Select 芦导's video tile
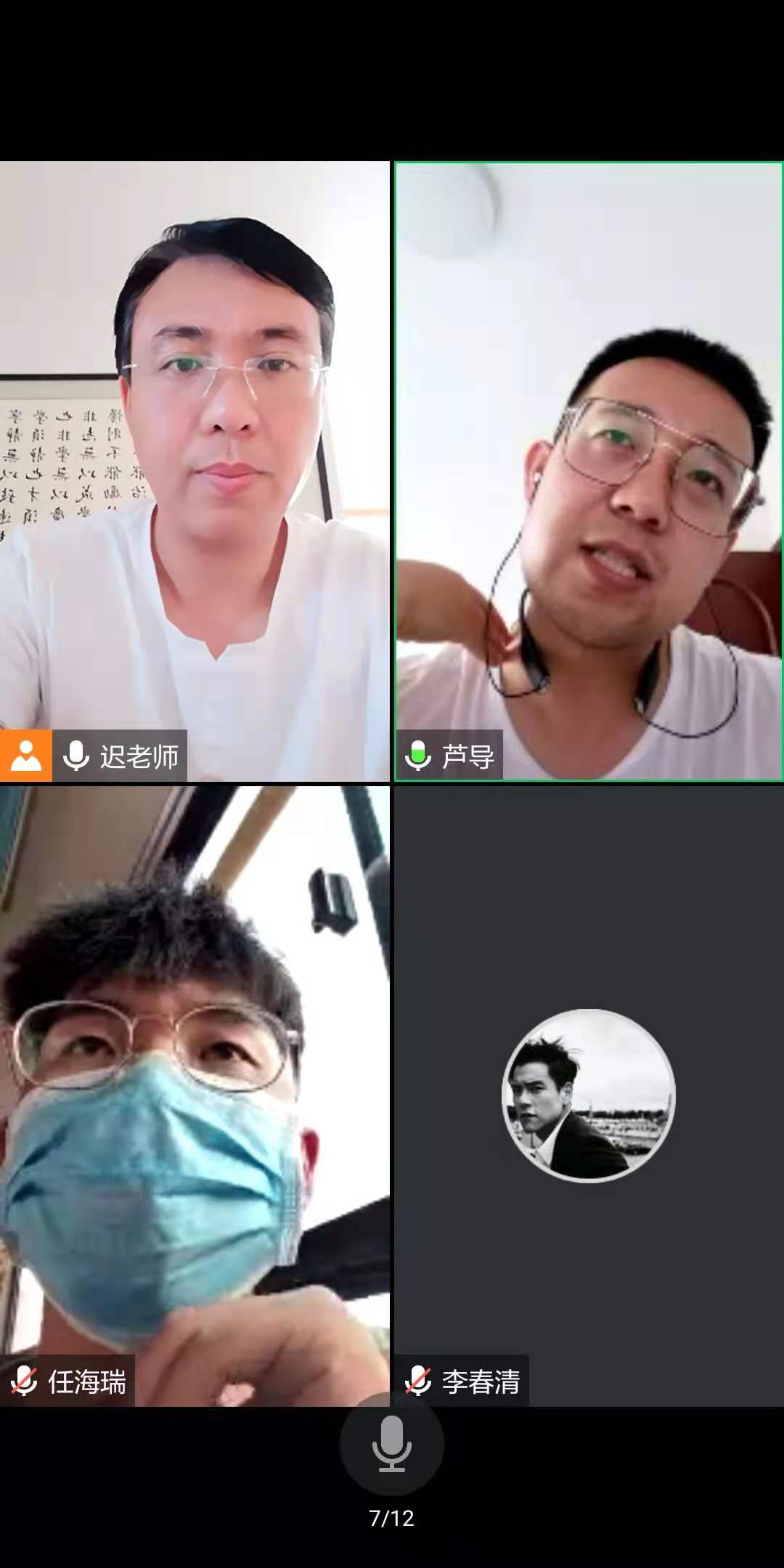The height and width of the screenshot is (1568, 784). coord(588,472)
